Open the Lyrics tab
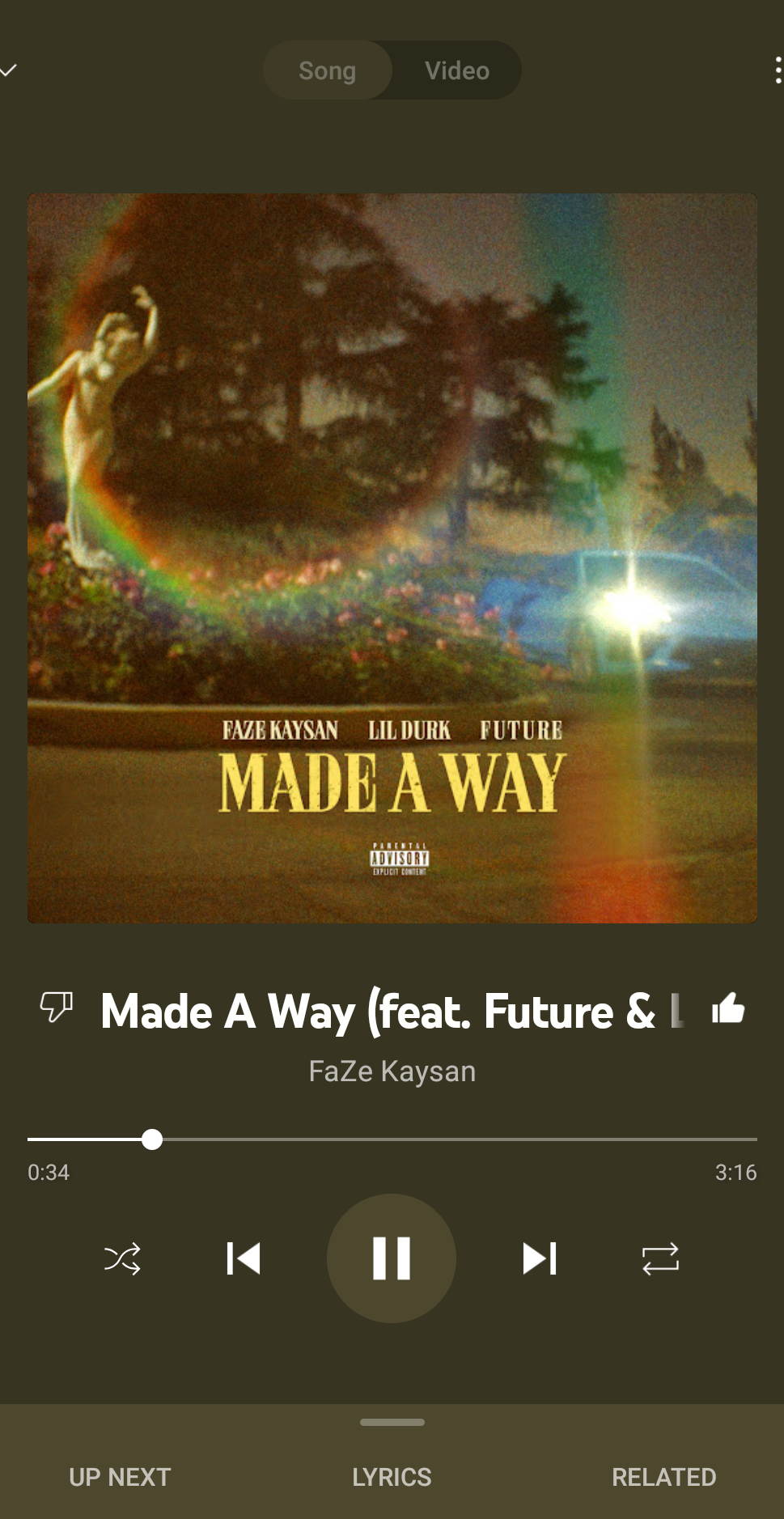This screenshot has width=784, height=1519. coord(392,1477)
